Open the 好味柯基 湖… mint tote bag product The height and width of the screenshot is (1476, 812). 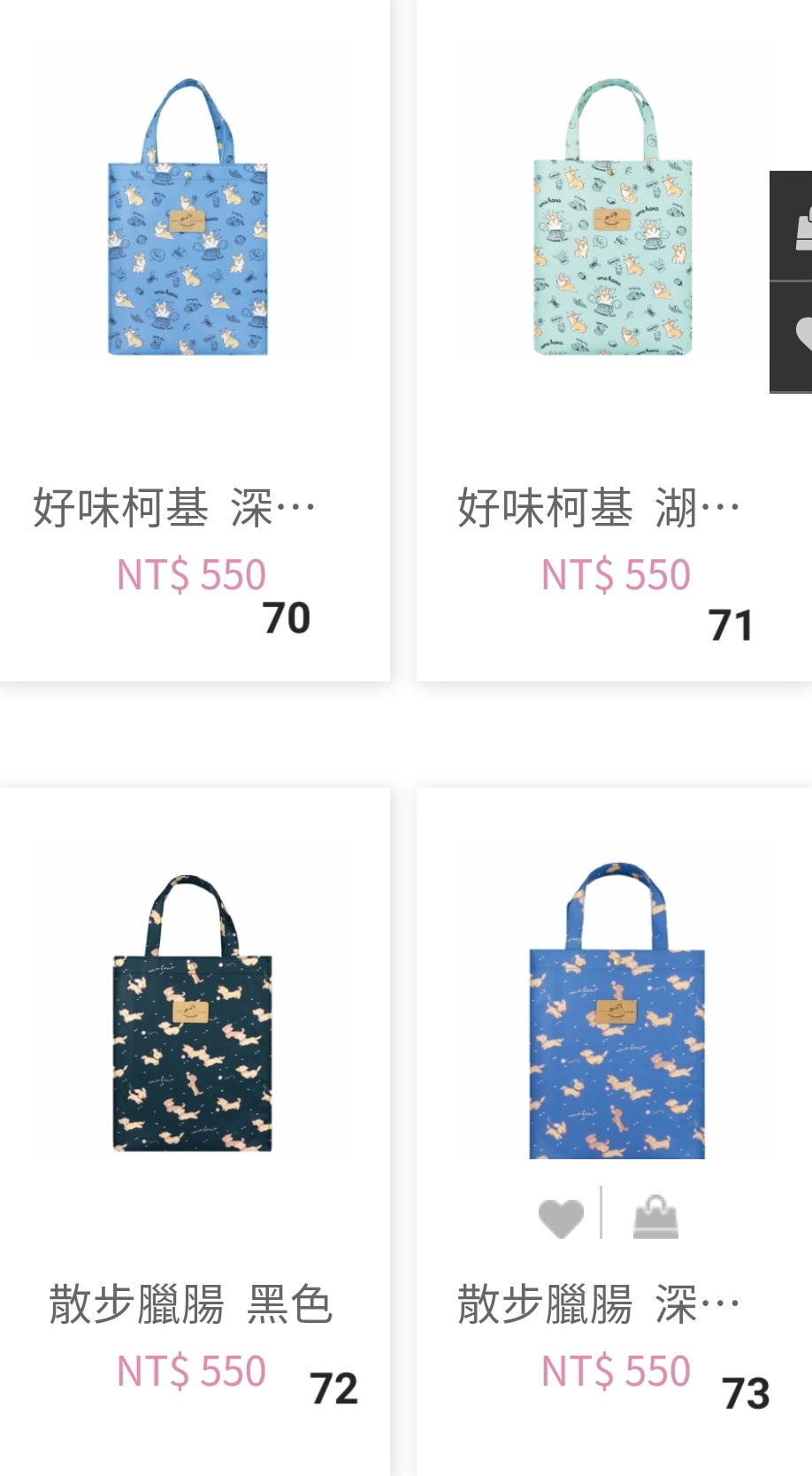click(x=612, y=218)
